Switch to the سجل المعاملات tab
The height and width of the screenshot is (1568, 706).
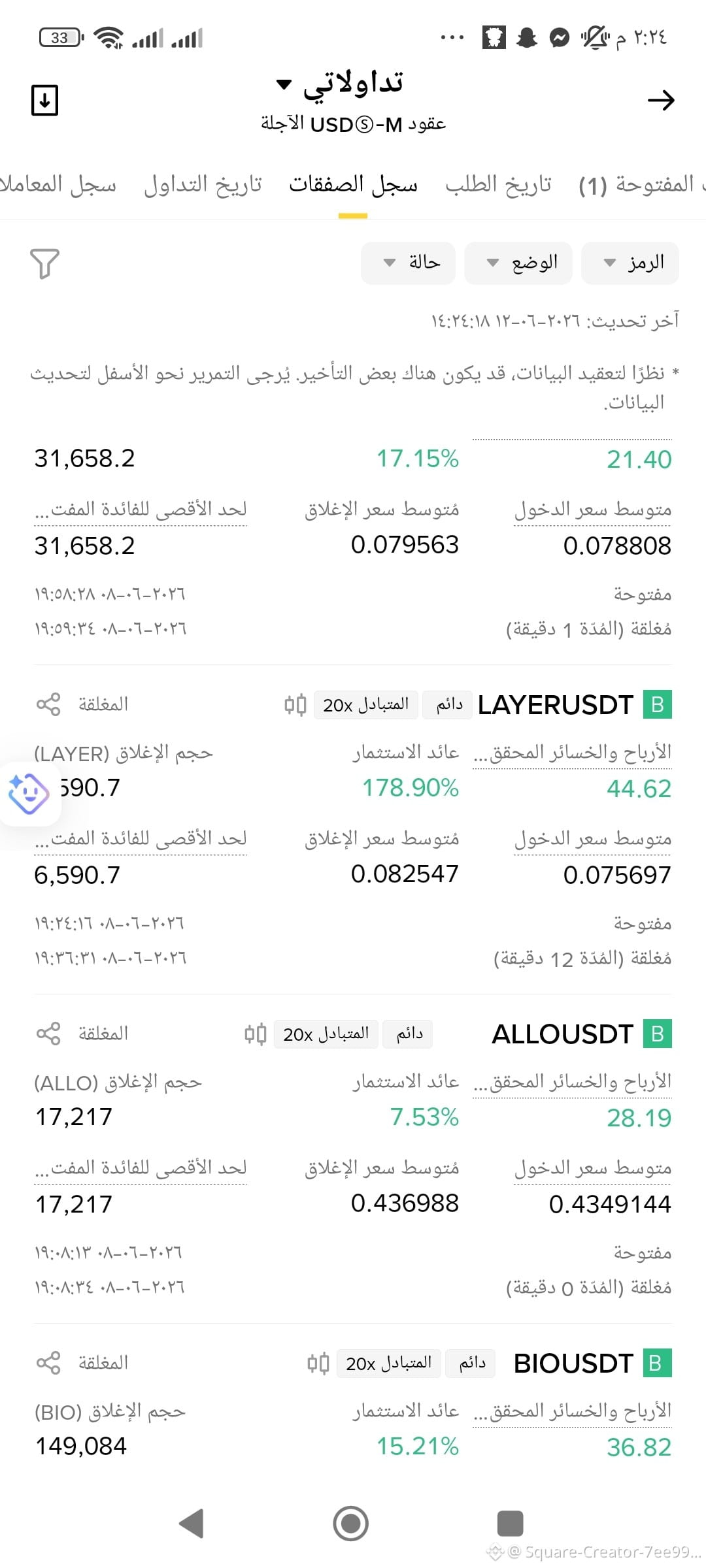58,184
